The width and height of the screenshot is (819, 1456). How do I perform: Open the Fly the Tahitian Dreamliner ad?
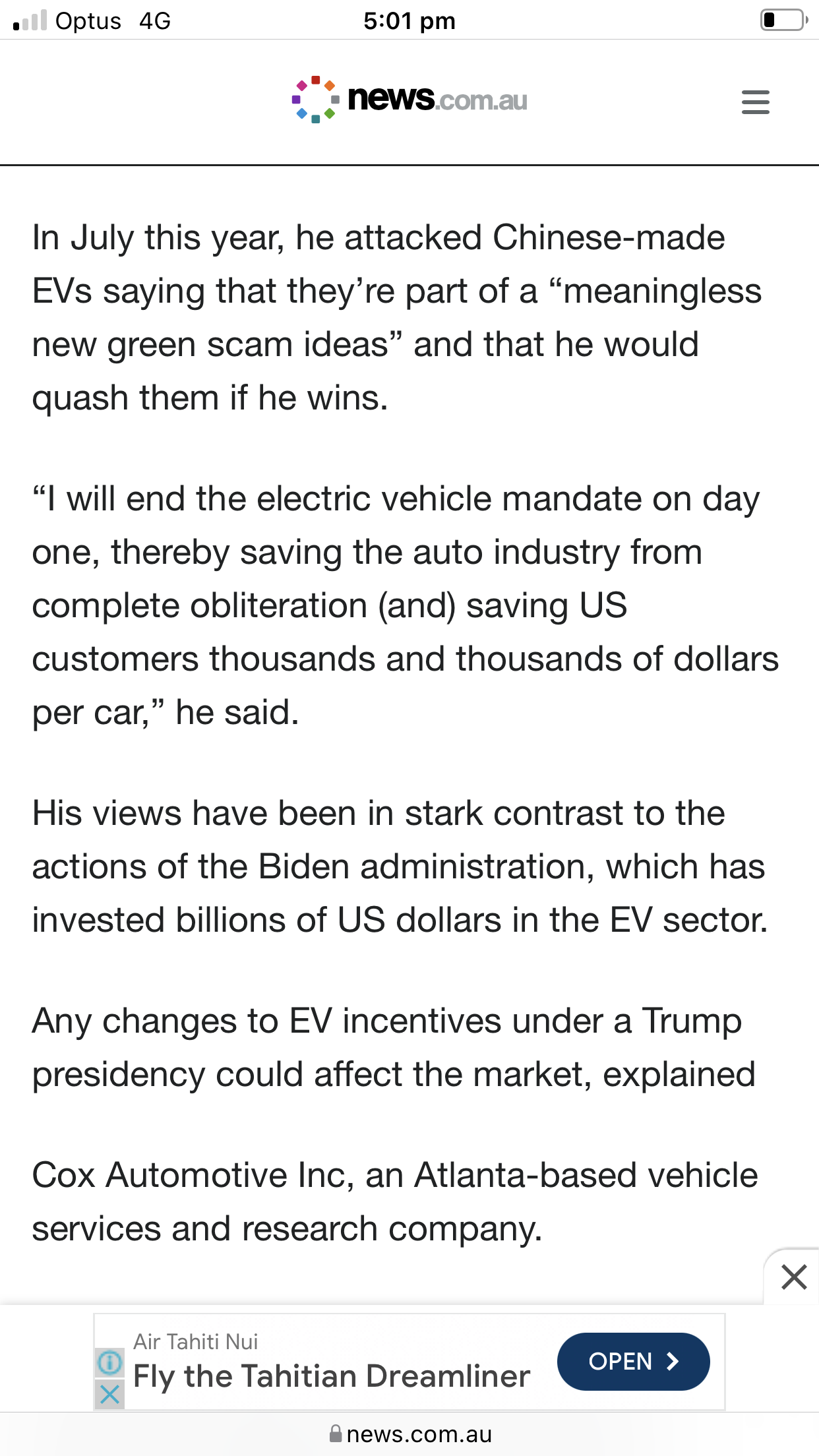pos(332,1376)
